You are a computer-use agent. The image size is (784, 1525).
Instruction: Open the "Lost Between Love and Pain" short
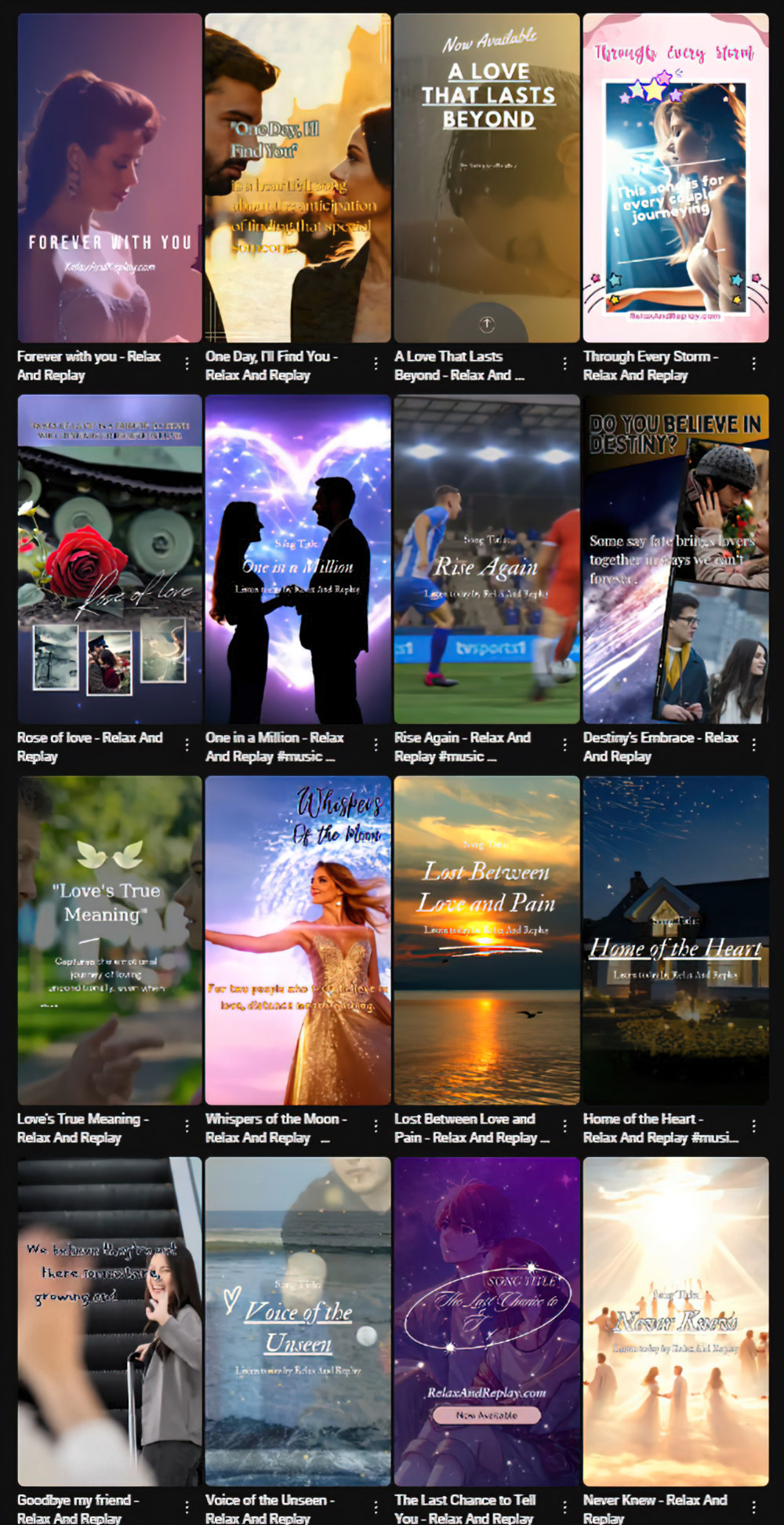tap(487, 940)
